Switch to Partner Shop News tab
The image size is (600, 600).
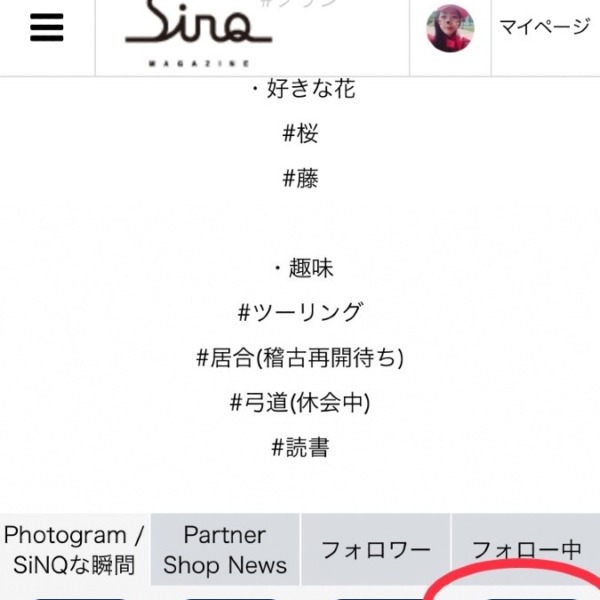(x=225, y=550)
